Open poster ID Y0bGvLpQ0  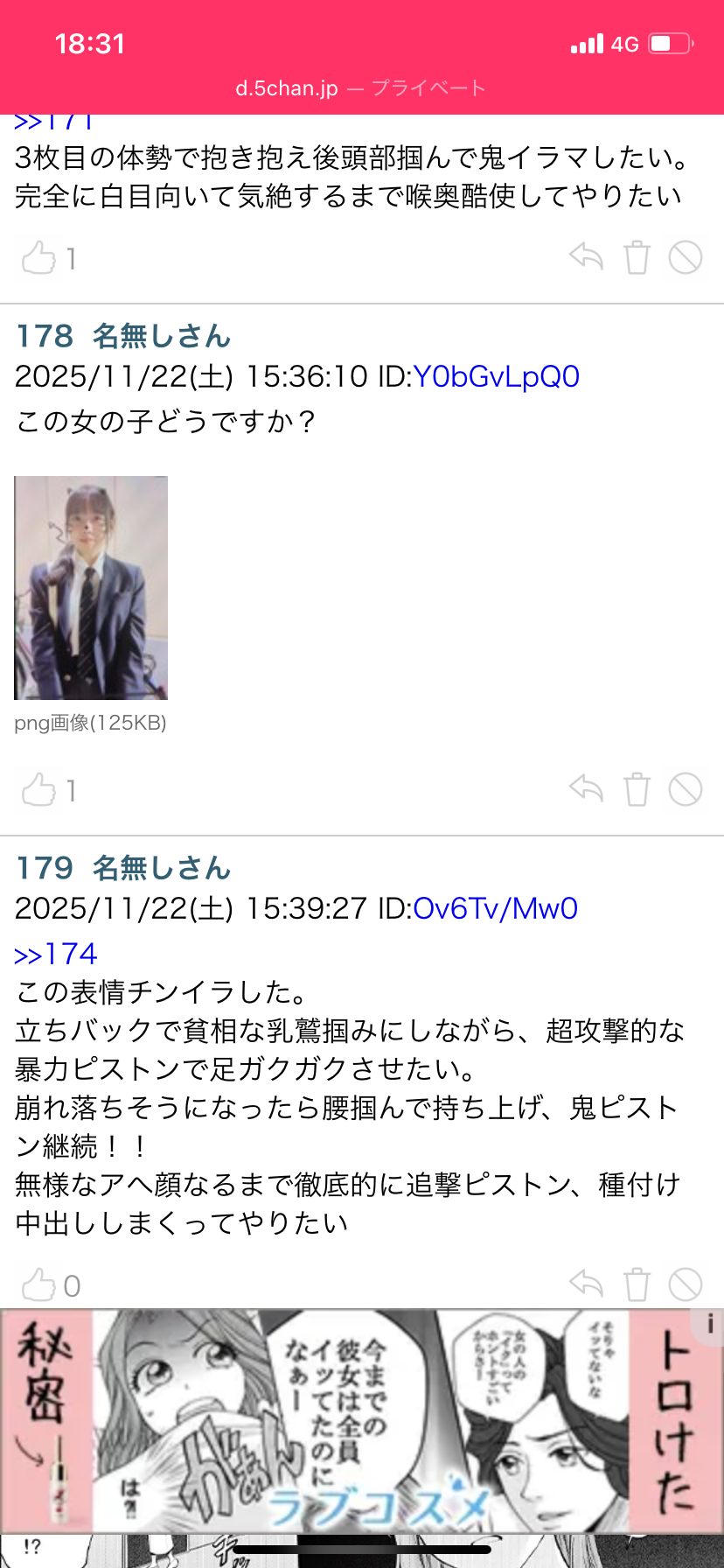[x=496, y=377]
